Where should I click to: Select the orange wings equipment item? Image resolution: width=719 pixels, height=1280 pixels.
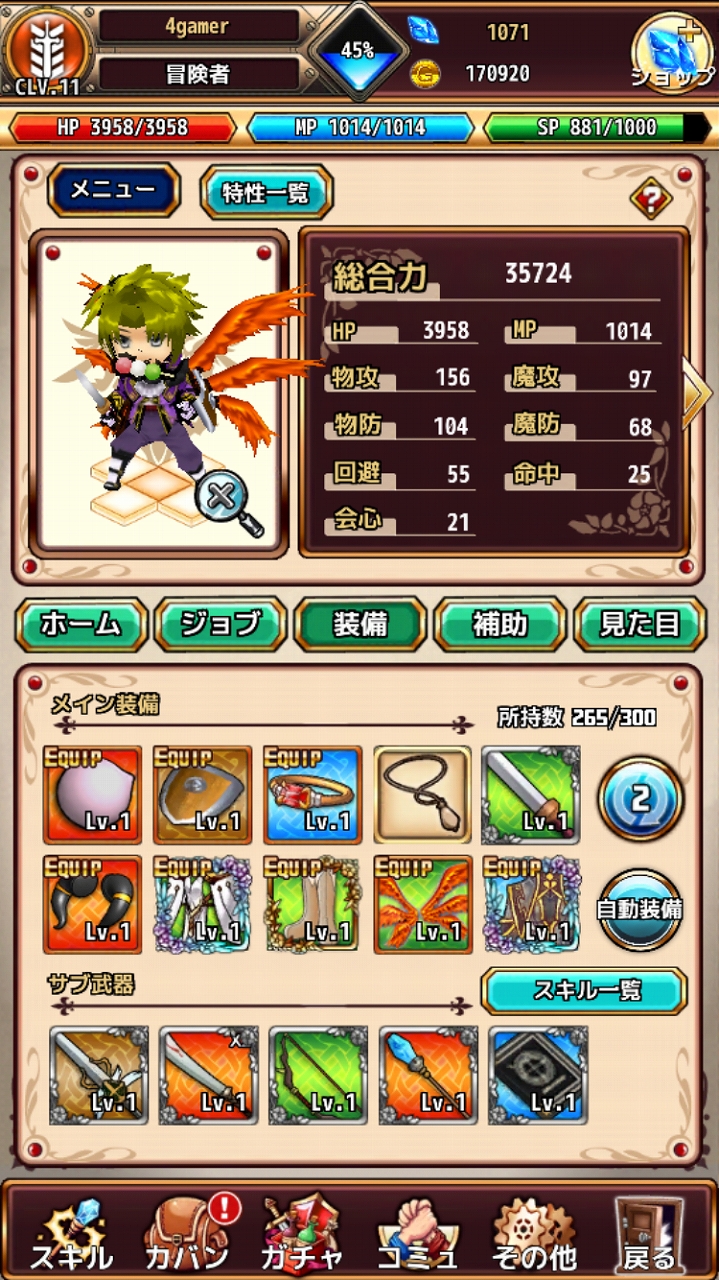click(422, 903)
